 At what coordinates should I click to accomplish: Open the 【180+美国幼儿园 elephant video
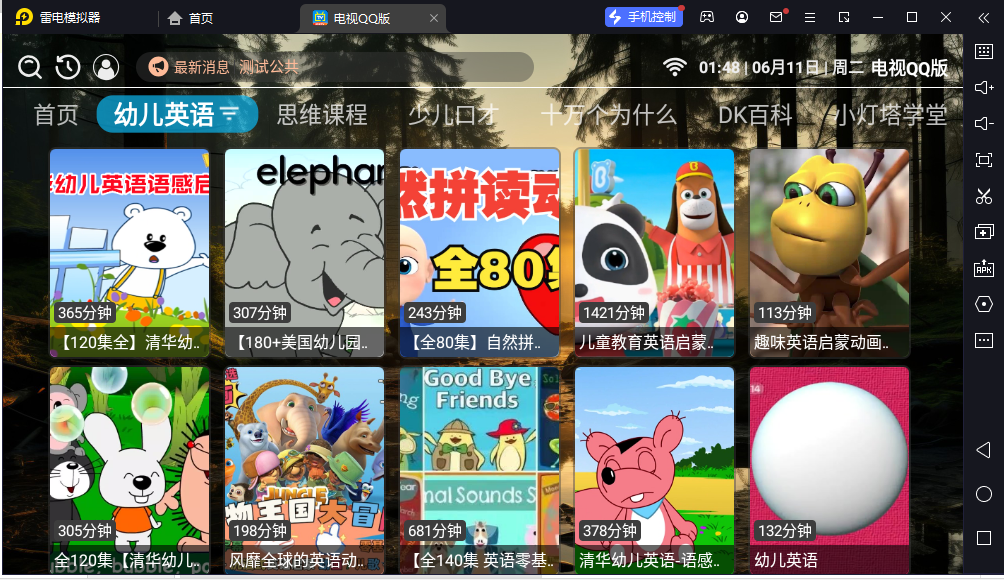(x=304, y=253)
